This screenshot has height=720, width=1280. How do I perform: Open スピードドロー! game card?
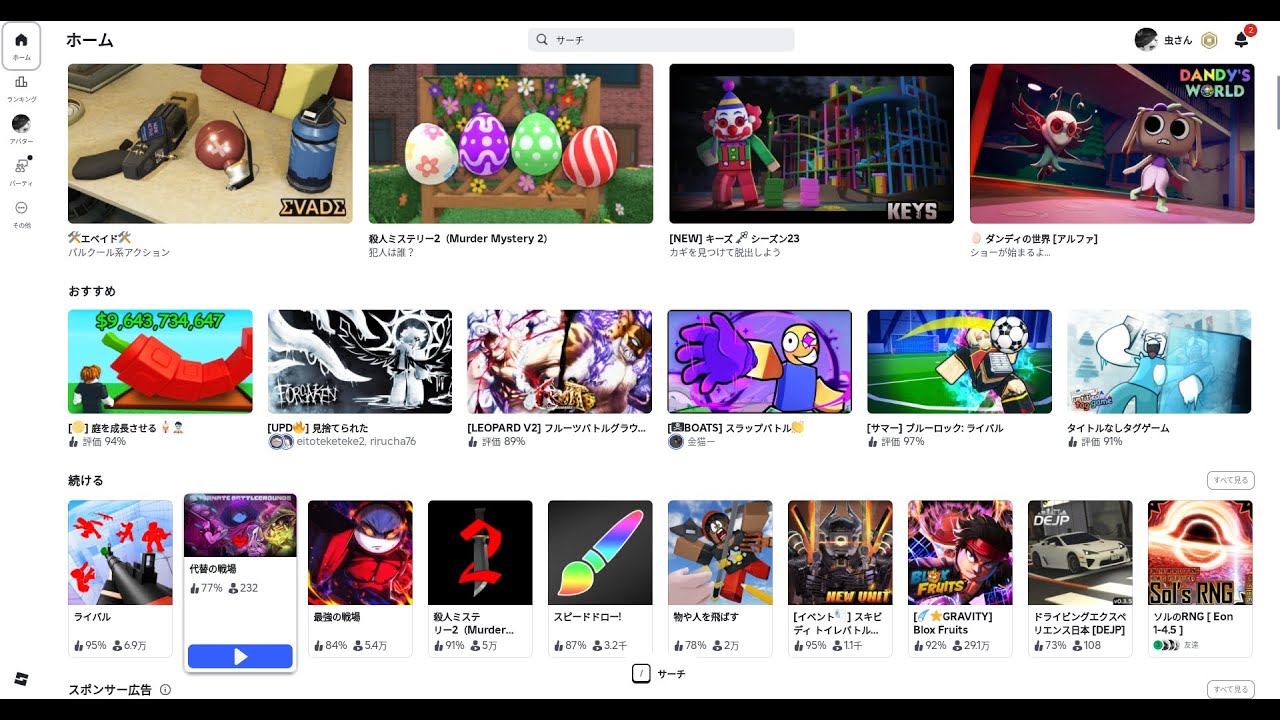(x=600, y=553)
